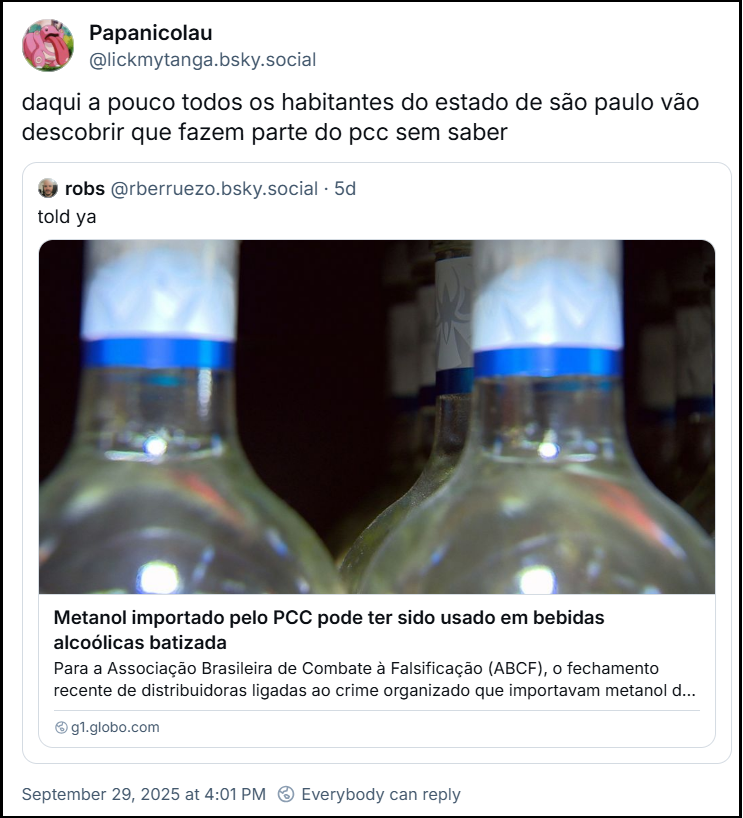Screen dimensions: 743x818
Task: Open Papanicolau's profile avatar
Action: pyautogui.click(x=47, y=46)
